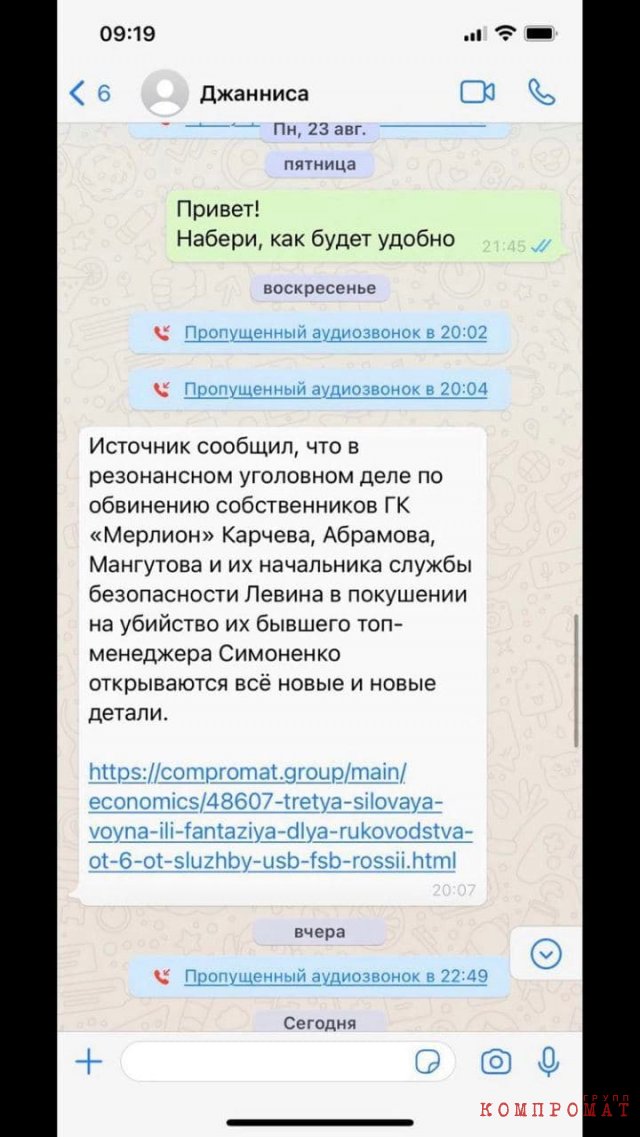Open the compromat.group article link
Image resolution: width=640 pixels, height=1137 pixels.
tap(280, 816)
